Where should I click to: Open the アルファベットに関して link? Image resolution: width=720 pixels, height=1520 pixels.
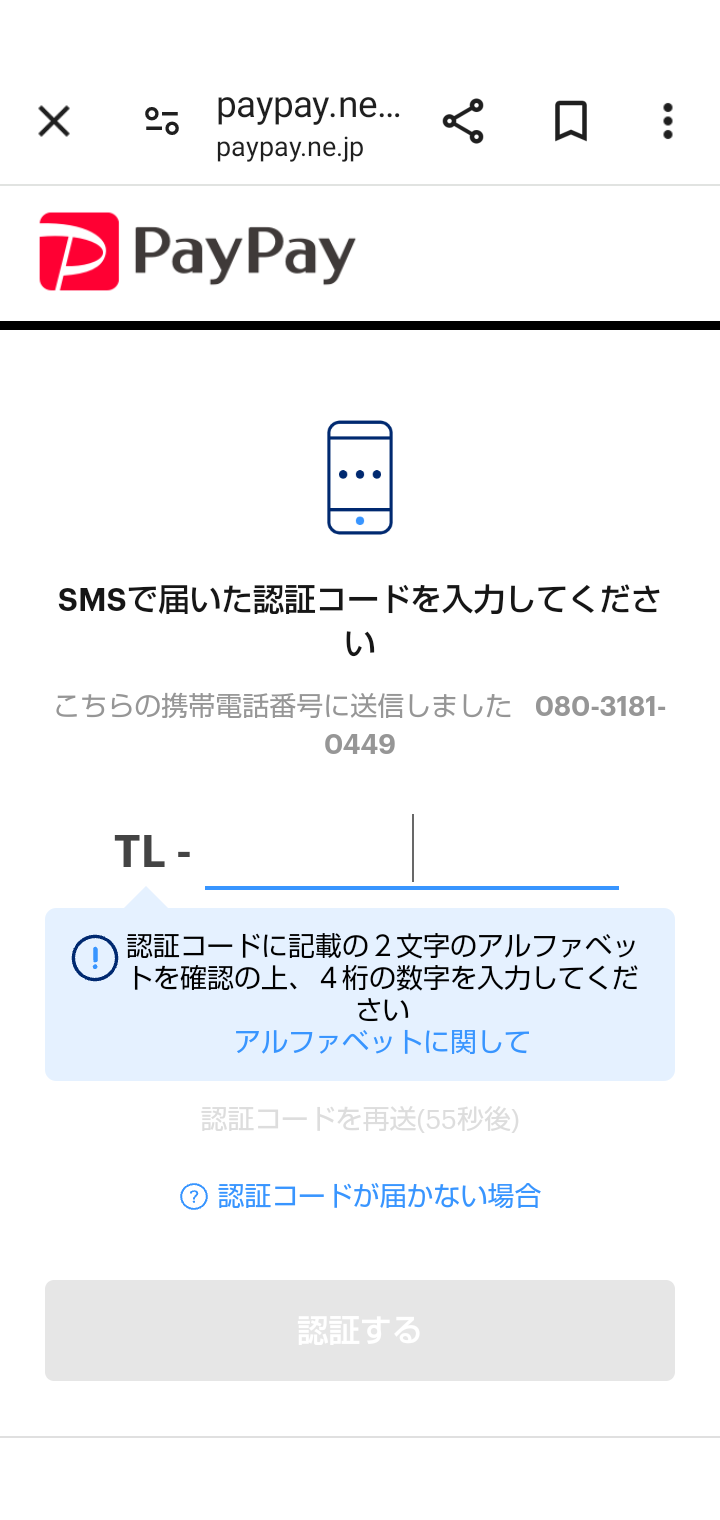(381, 1042)
